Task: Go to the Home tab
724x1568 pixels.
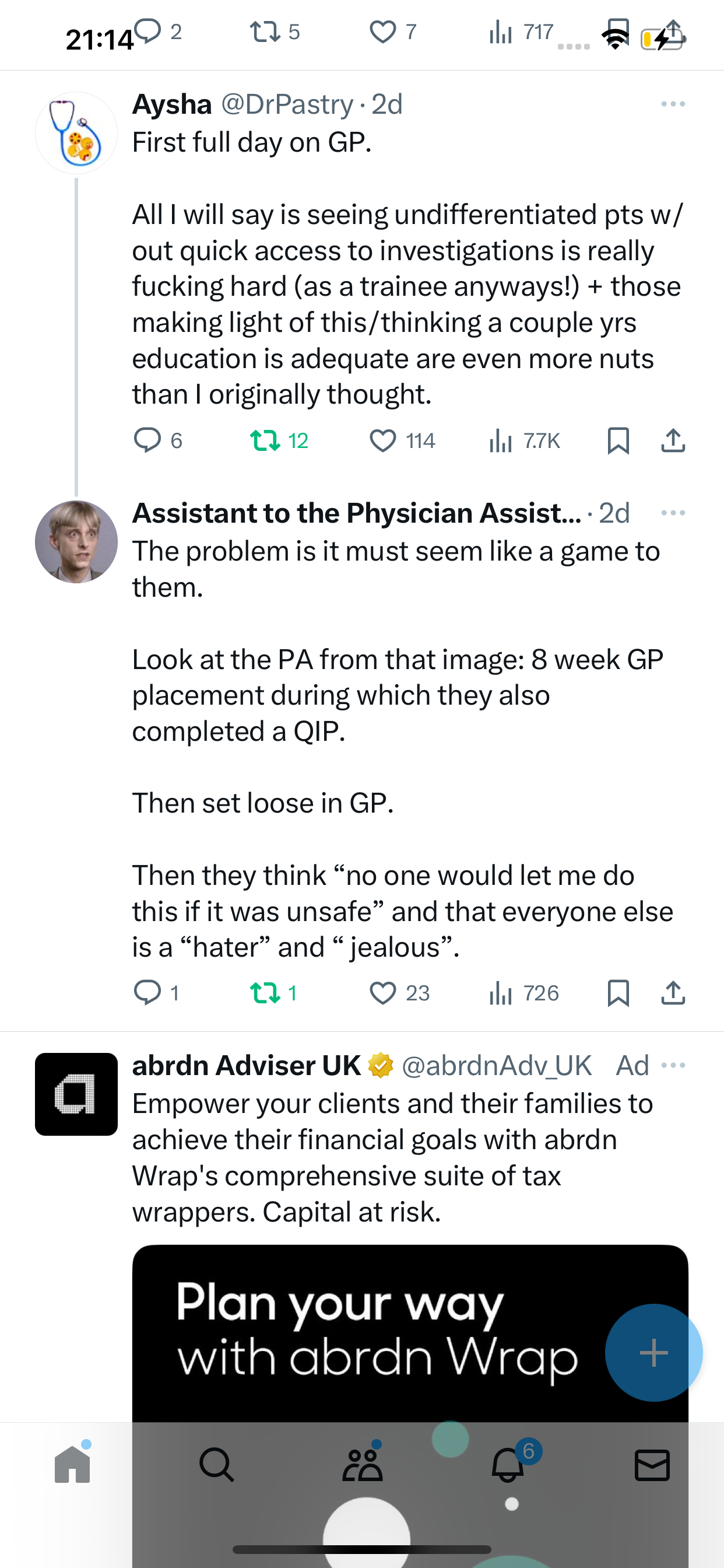Action: 72,1464
